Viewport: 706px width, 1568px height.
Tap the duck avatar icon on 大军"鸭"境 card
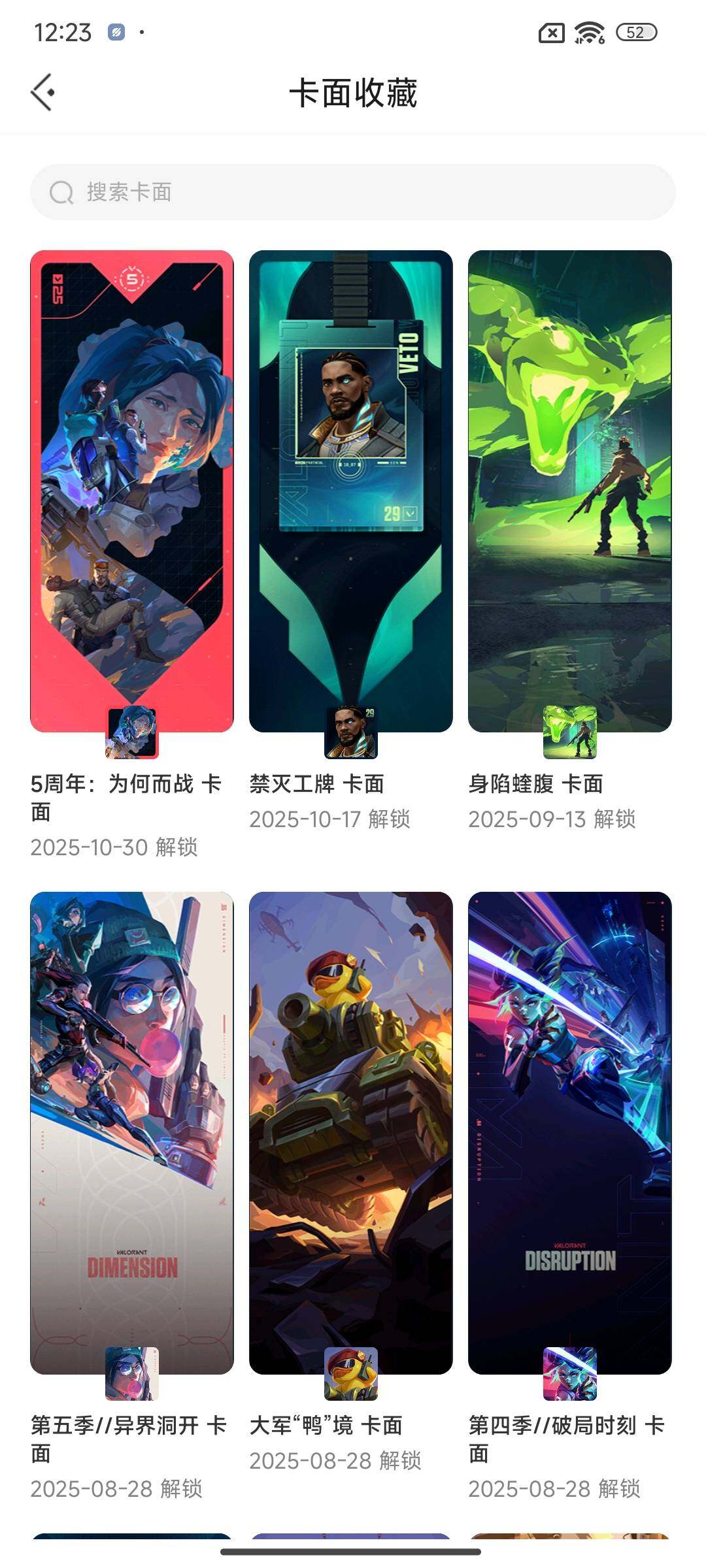[352, 1373]
